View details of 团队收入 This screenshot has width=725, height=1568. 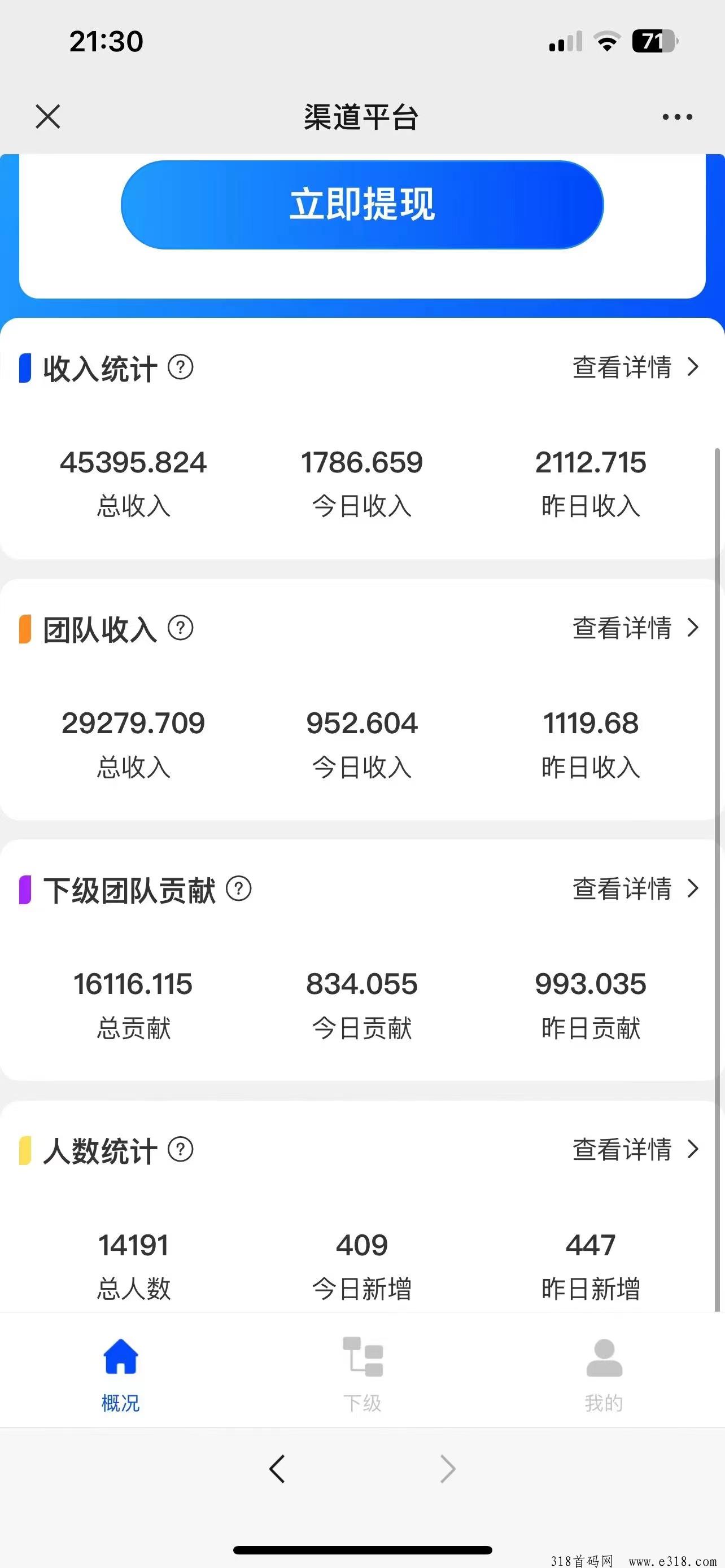(x=636, y=628)
